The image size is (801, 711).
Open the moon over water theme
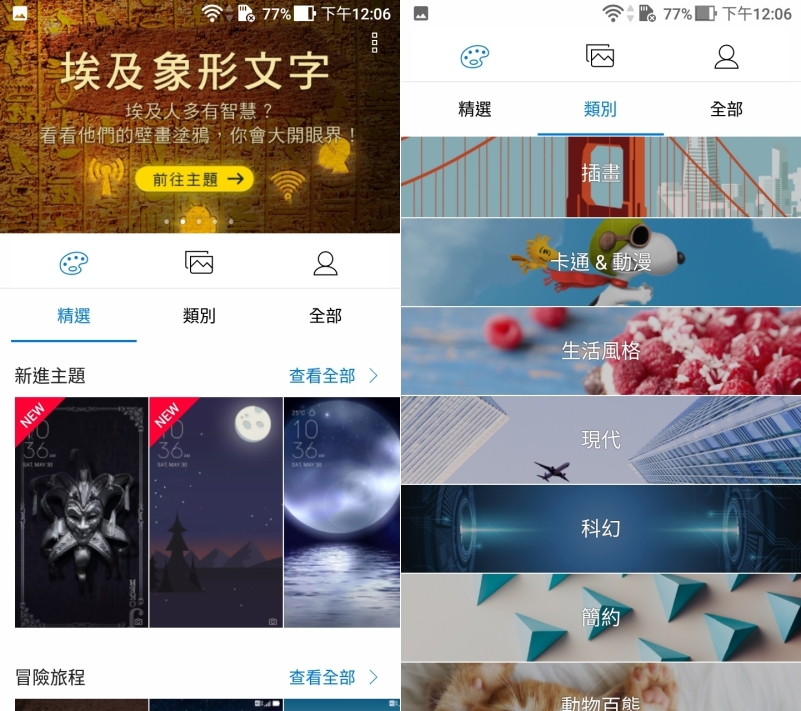(x=343, y=512)
